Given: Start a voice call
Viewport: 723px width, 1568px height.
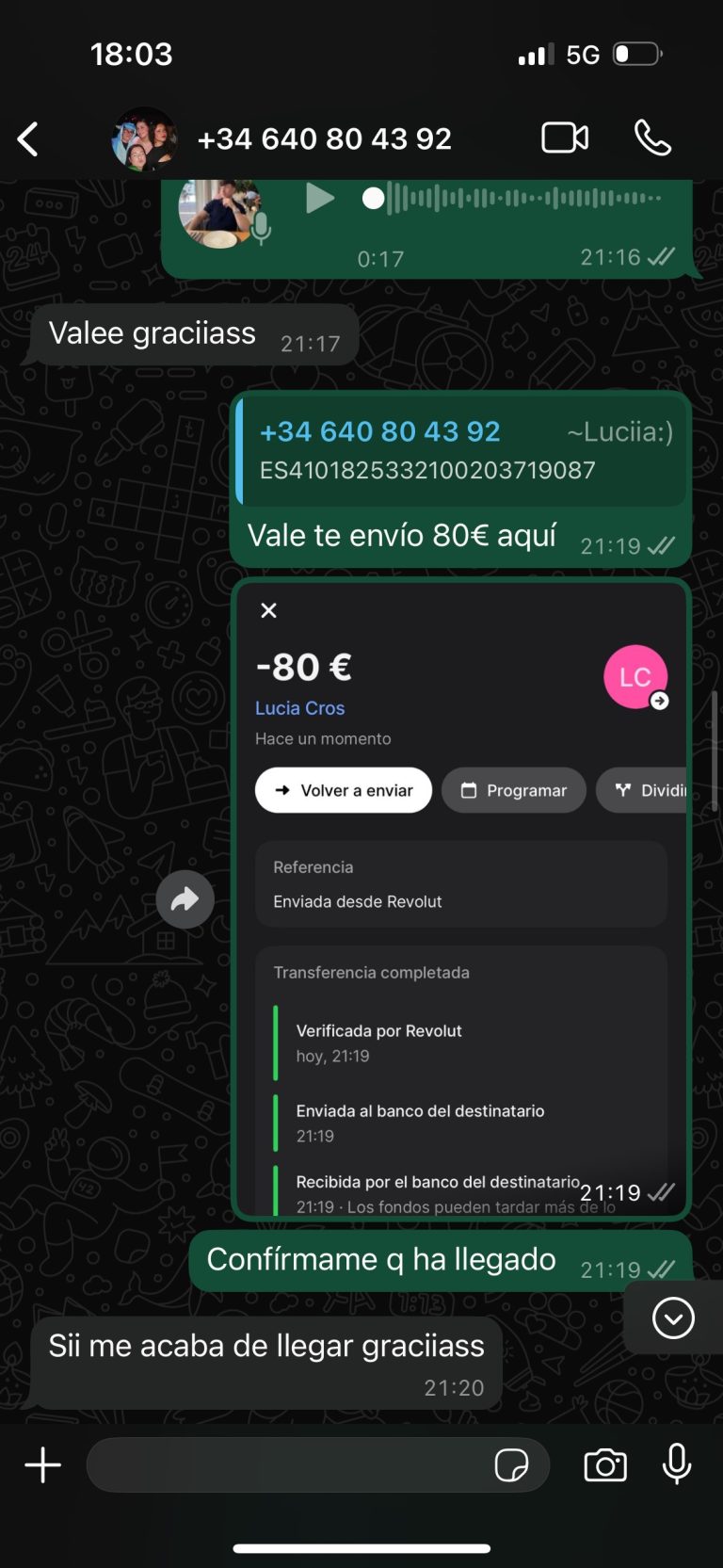Looking at the screenshot, I should pyautogui.click(x=652, y=138).
